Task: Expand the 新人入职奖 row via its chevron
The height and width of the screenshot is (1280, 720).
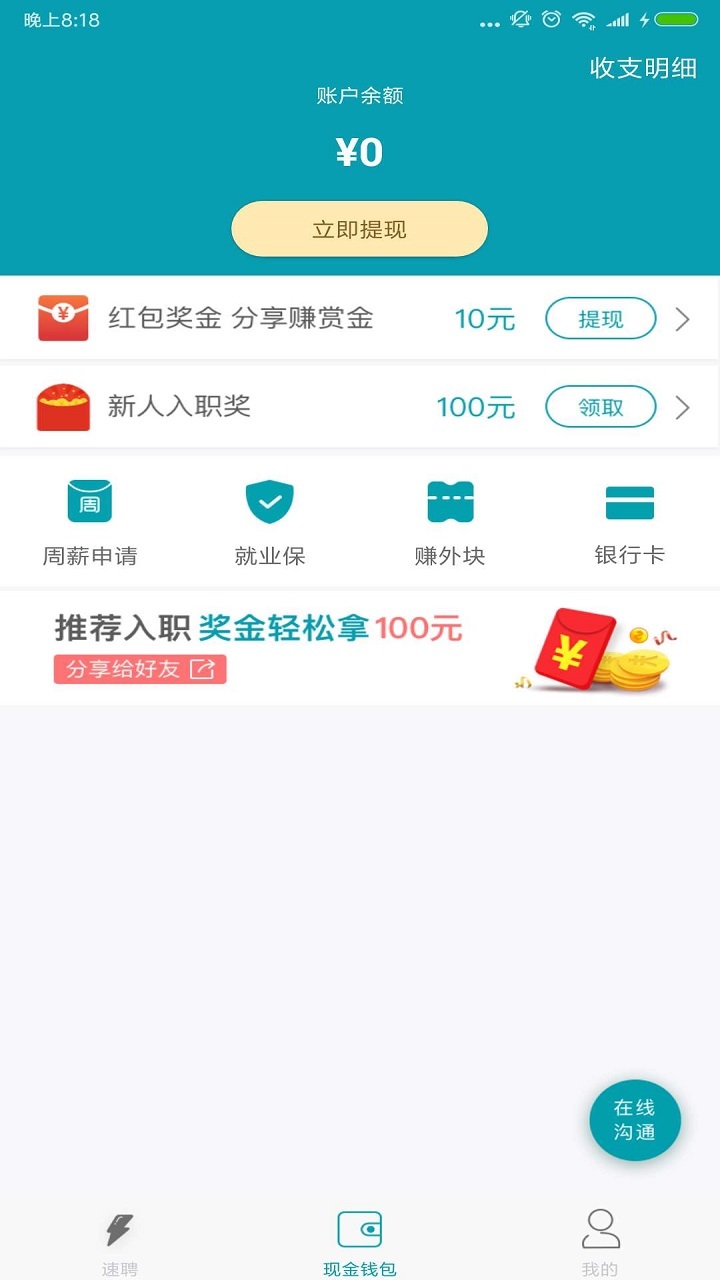Action: pos(682,406)
